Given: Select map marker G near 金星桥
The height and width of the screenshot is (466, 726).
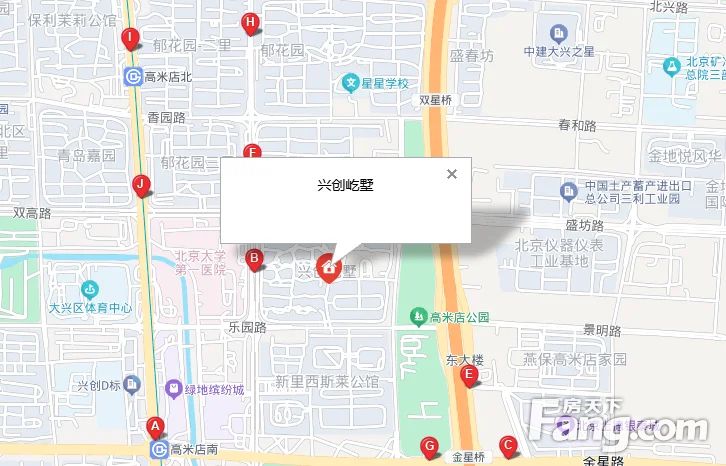Looking at the screenshot, I should point(430,446).
